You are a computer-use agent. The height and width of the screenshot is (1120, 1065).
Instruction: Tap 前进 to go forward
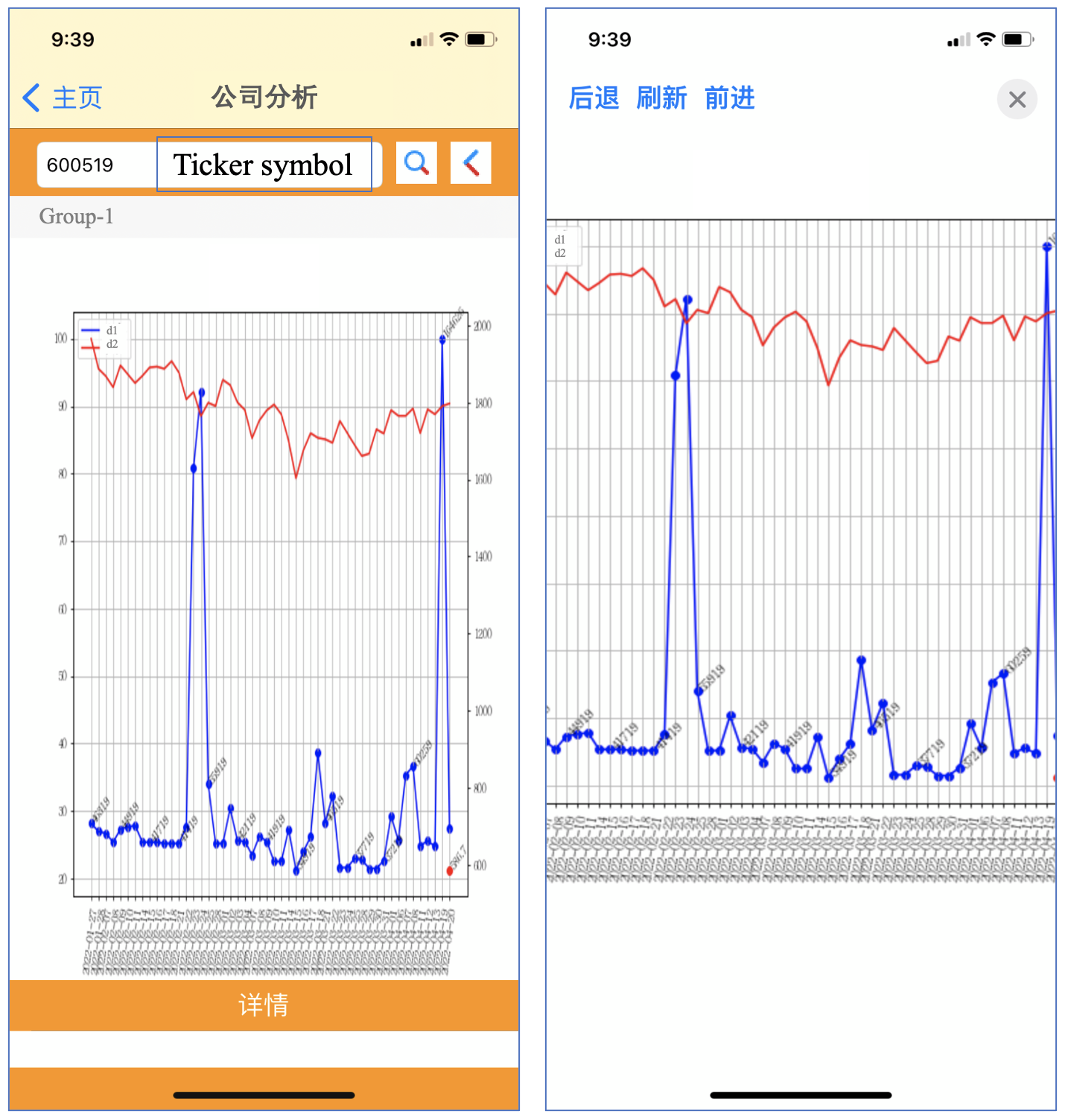(730, 98)
